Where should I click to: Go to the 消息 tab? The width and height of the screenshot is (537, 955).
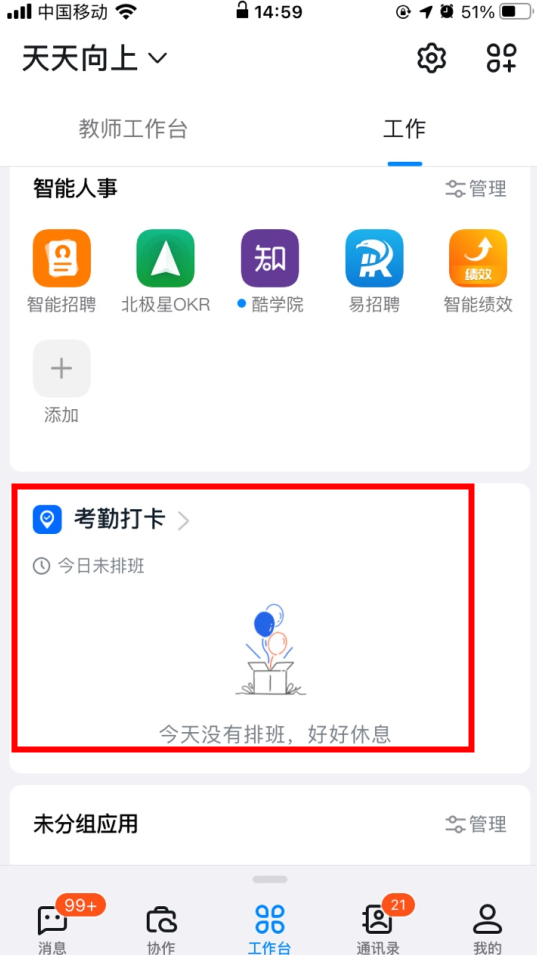tap(52, 928)
